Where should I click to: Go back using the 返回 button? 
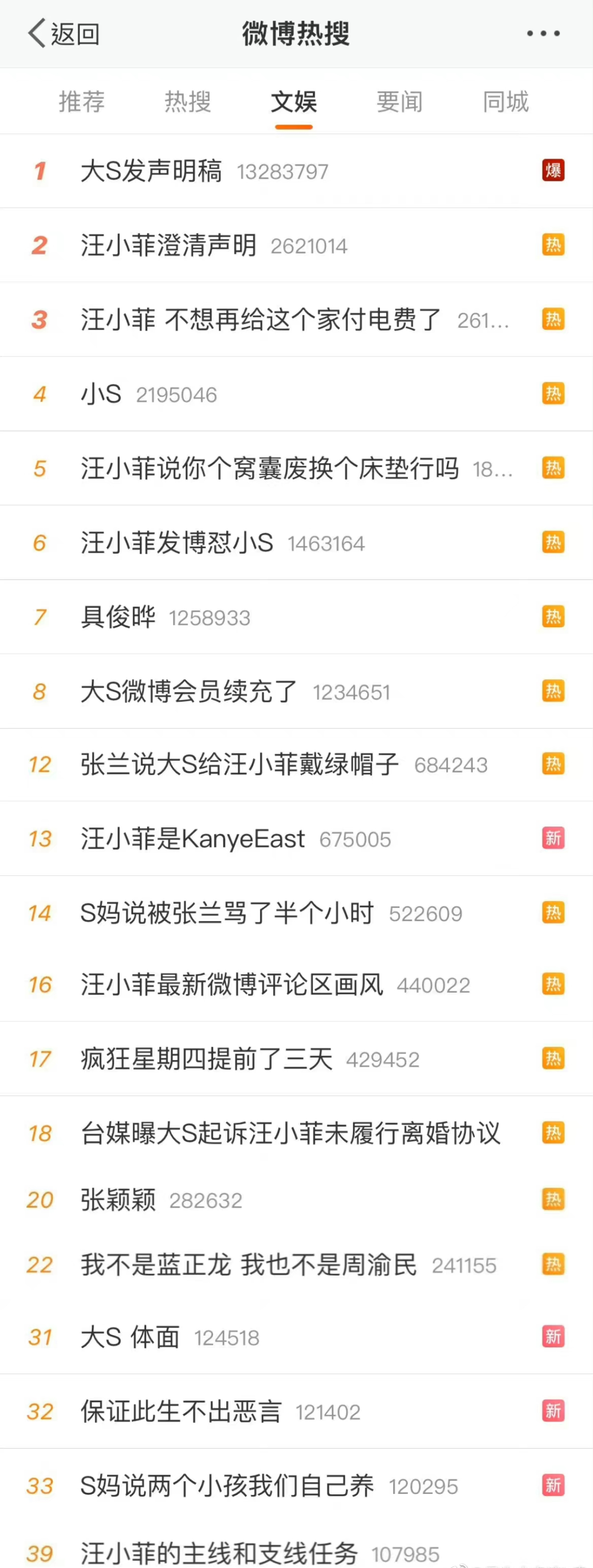[x=63, y=34]
